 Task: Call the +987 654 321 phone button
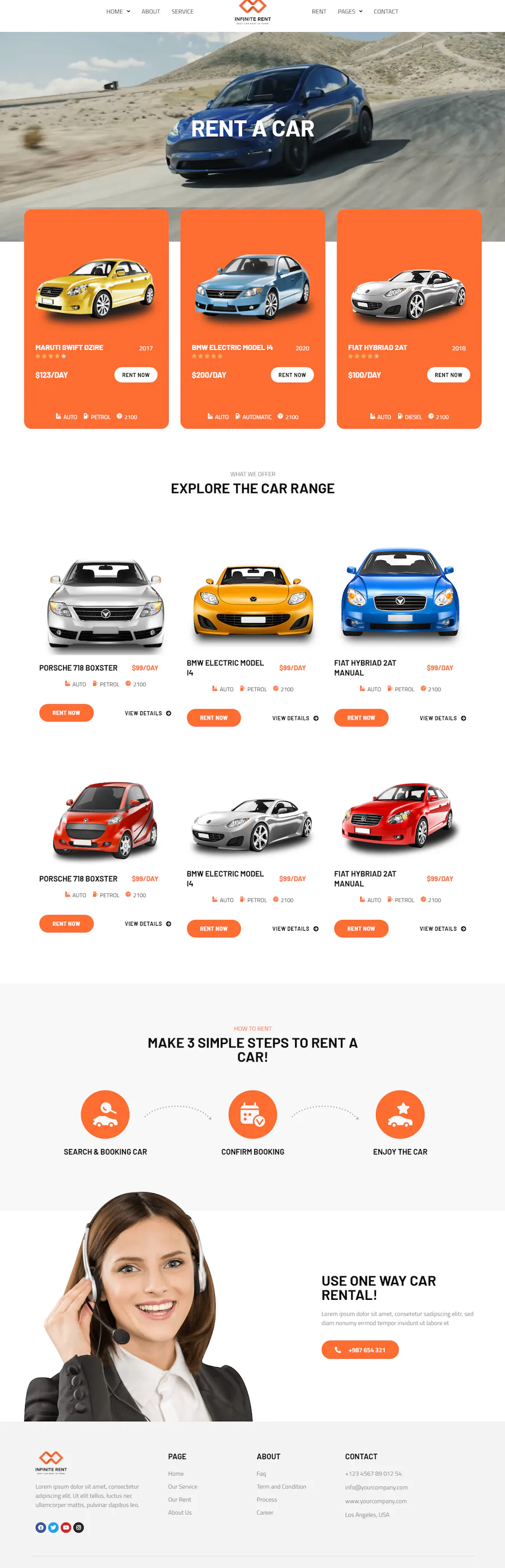click(x=360, y=1350)
